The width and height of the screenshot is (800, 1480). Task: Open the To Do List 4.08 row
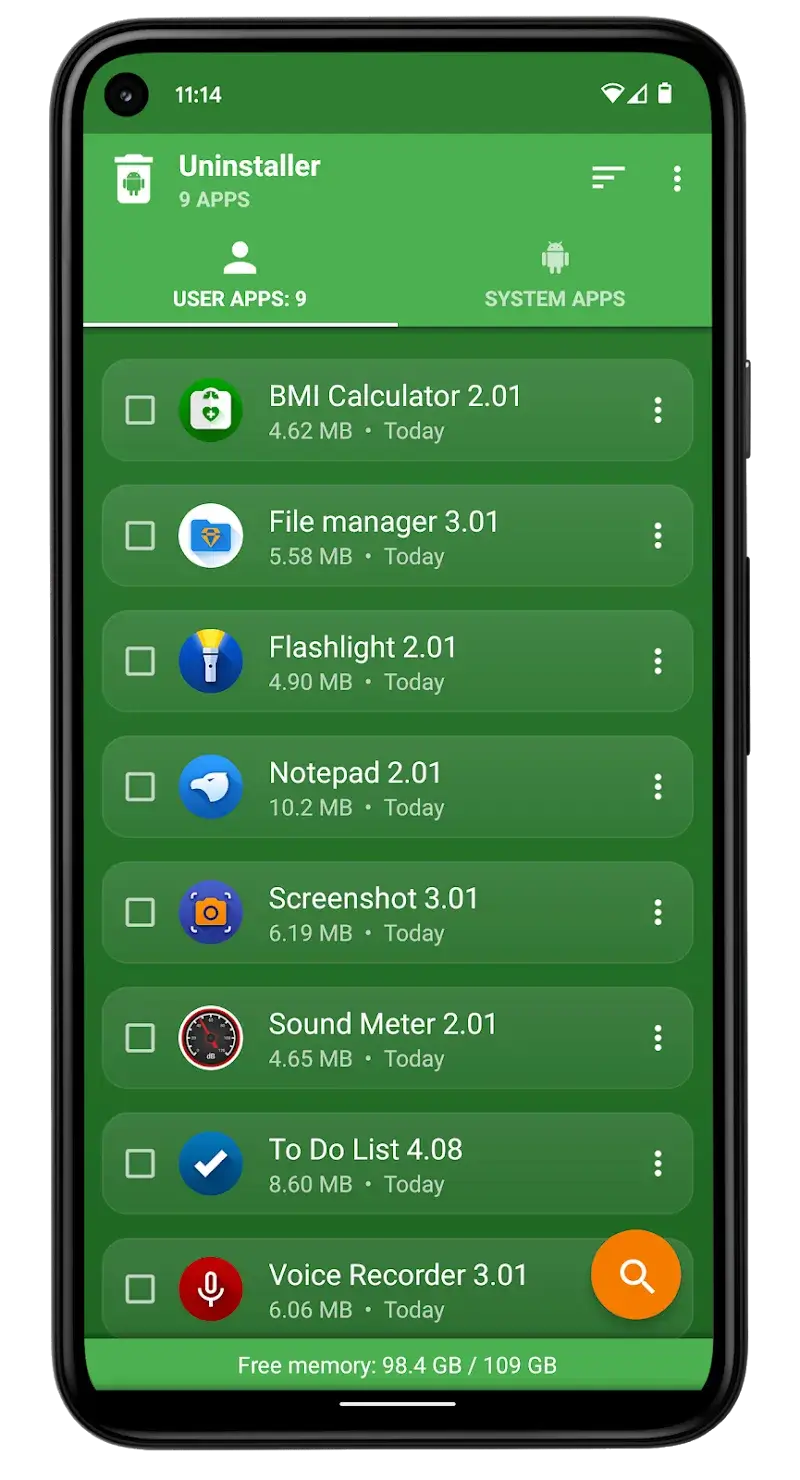click(400, 1163)
